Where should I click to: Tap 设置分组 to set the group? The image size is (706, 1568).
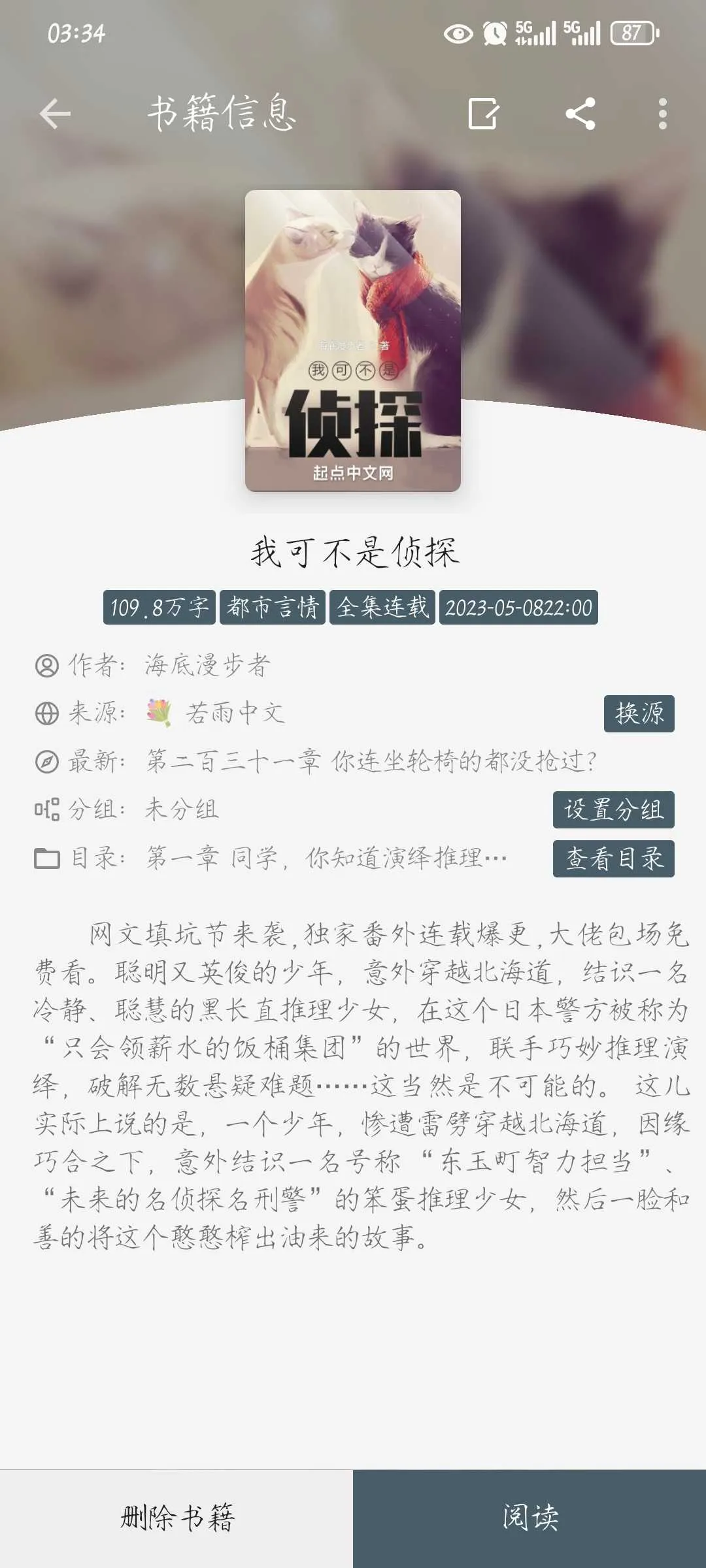613,810
